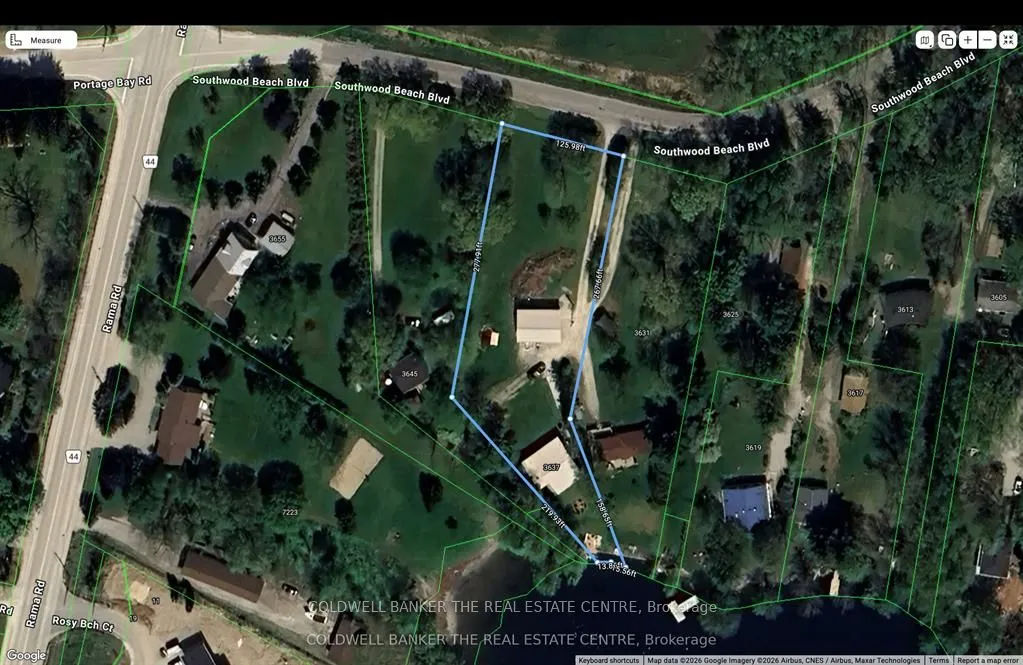Image resolution: width=1023 pixels, height=665 pixels.
Task: Report a map error
Action: (x=988, y=660)
